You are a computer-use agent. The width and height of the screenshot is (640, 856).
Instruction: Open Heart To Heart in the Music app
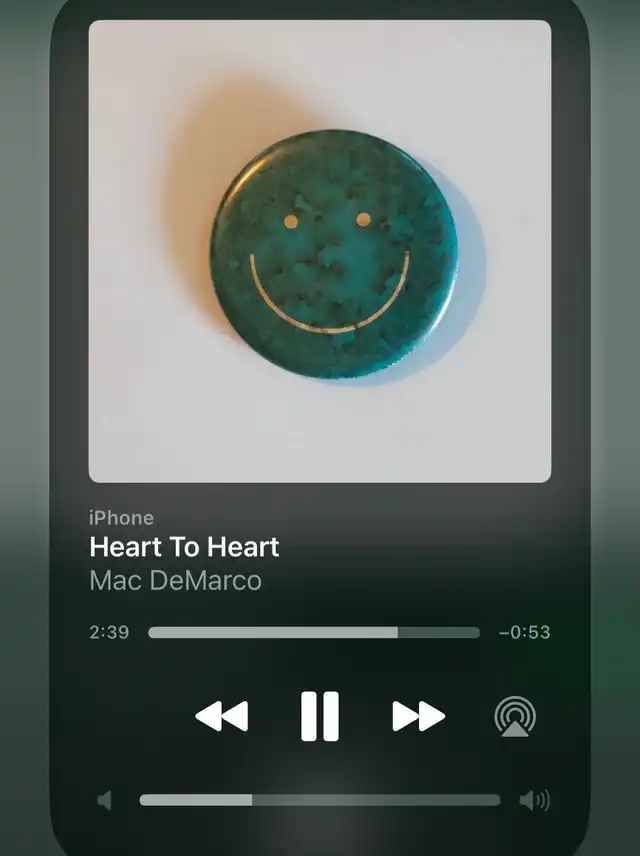tap(184, 547)
